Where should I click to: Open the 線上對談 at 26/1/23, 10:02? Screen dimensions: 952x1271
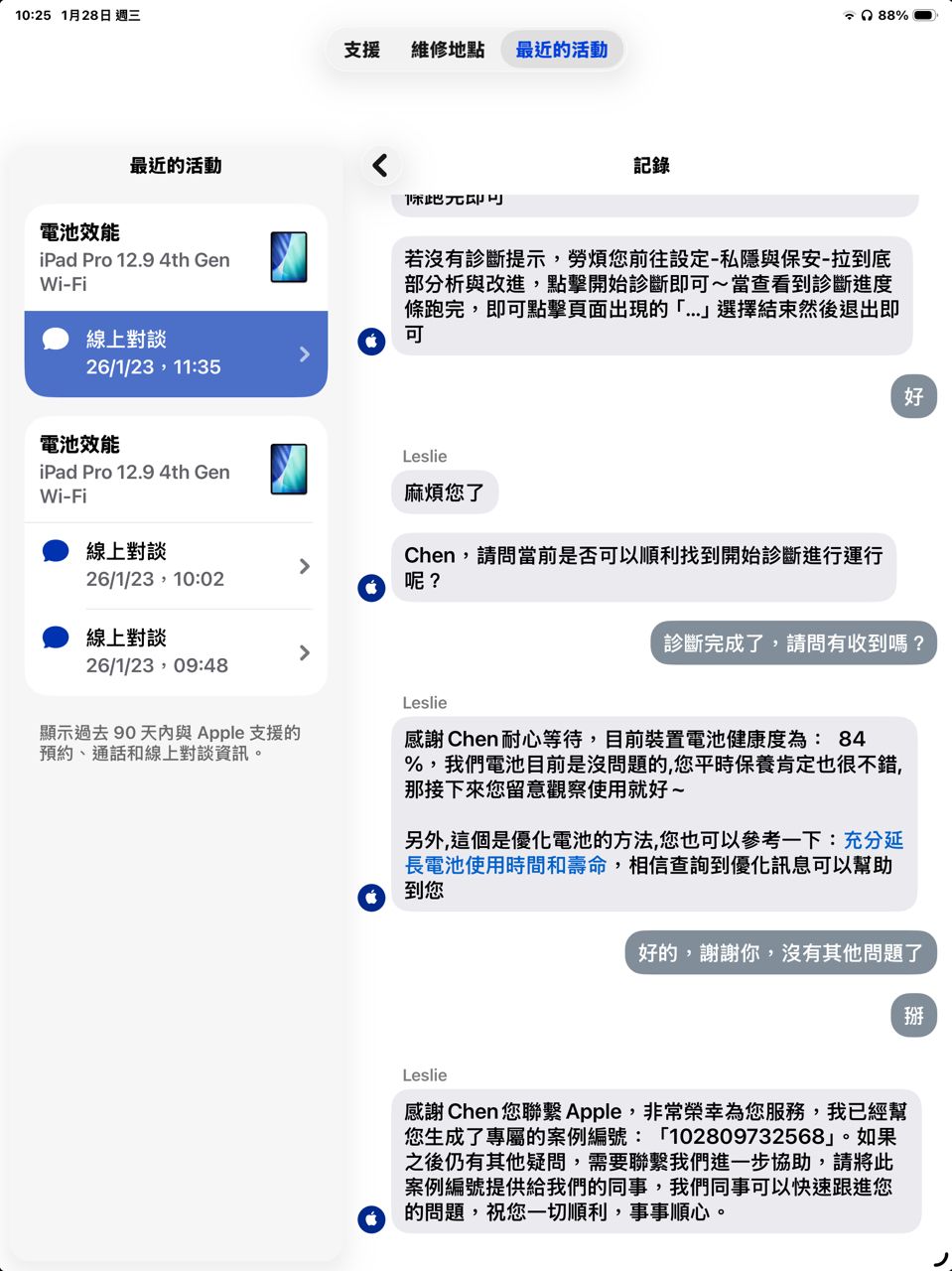coord(176,565)
